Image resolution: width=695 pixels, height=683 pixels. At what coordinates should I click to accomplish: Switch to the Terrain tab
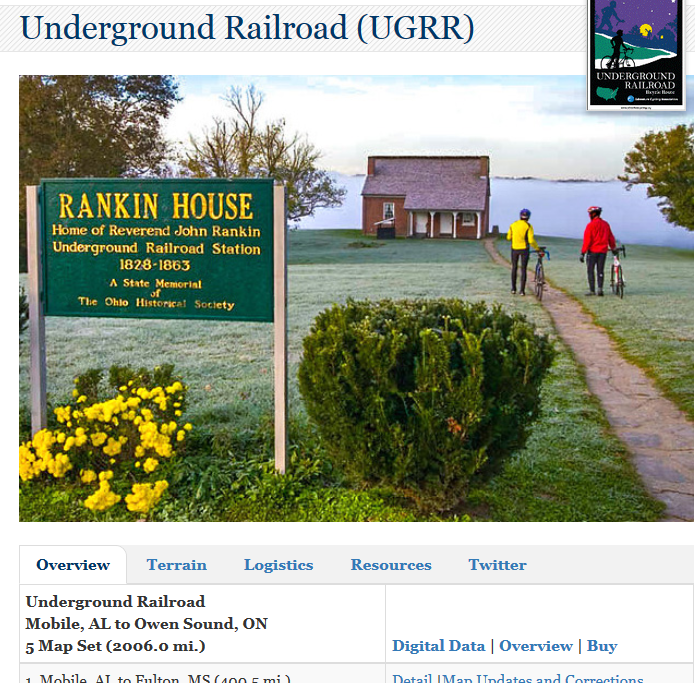click(x=176, y=565)
